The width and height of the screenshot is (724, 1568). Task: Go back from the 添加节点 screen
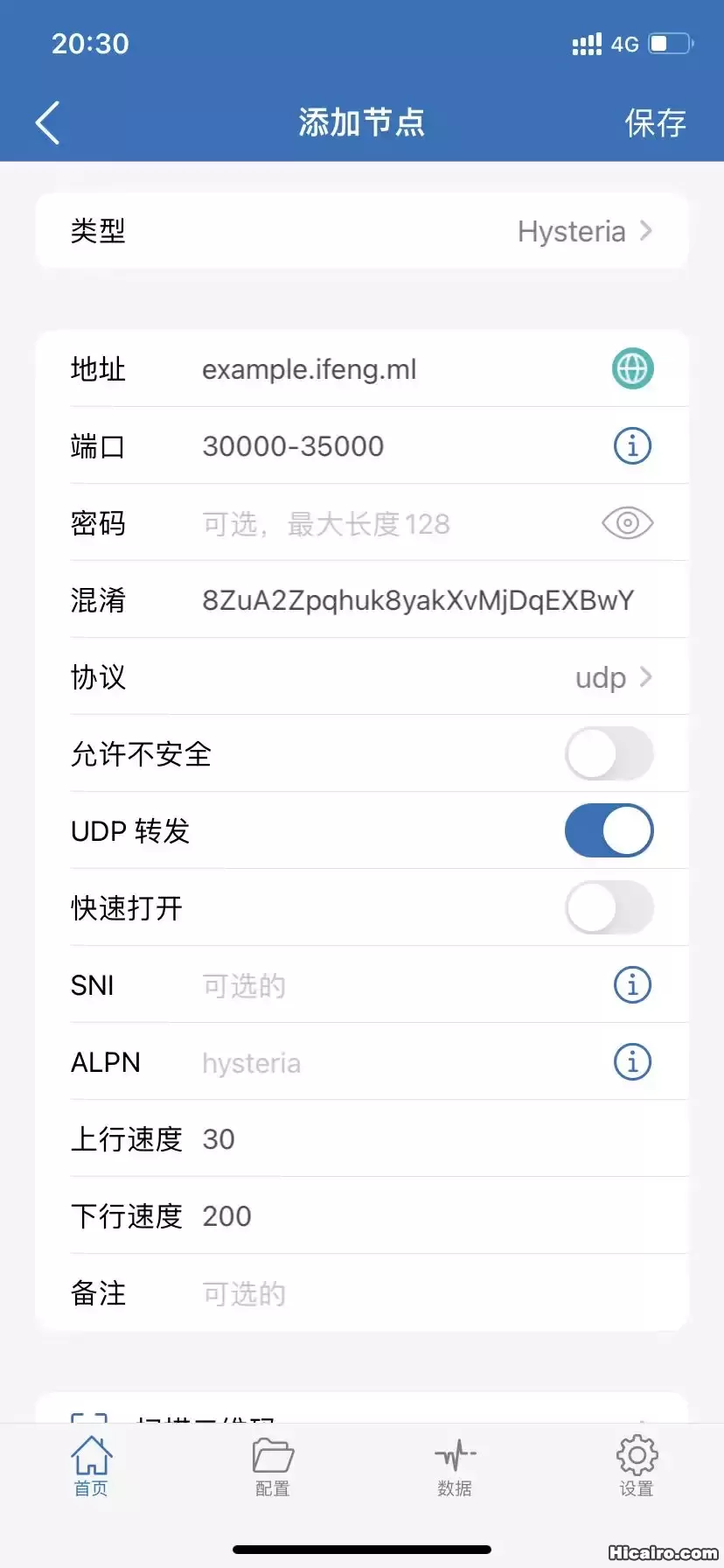pyautogui.click(x=48, y=122)
